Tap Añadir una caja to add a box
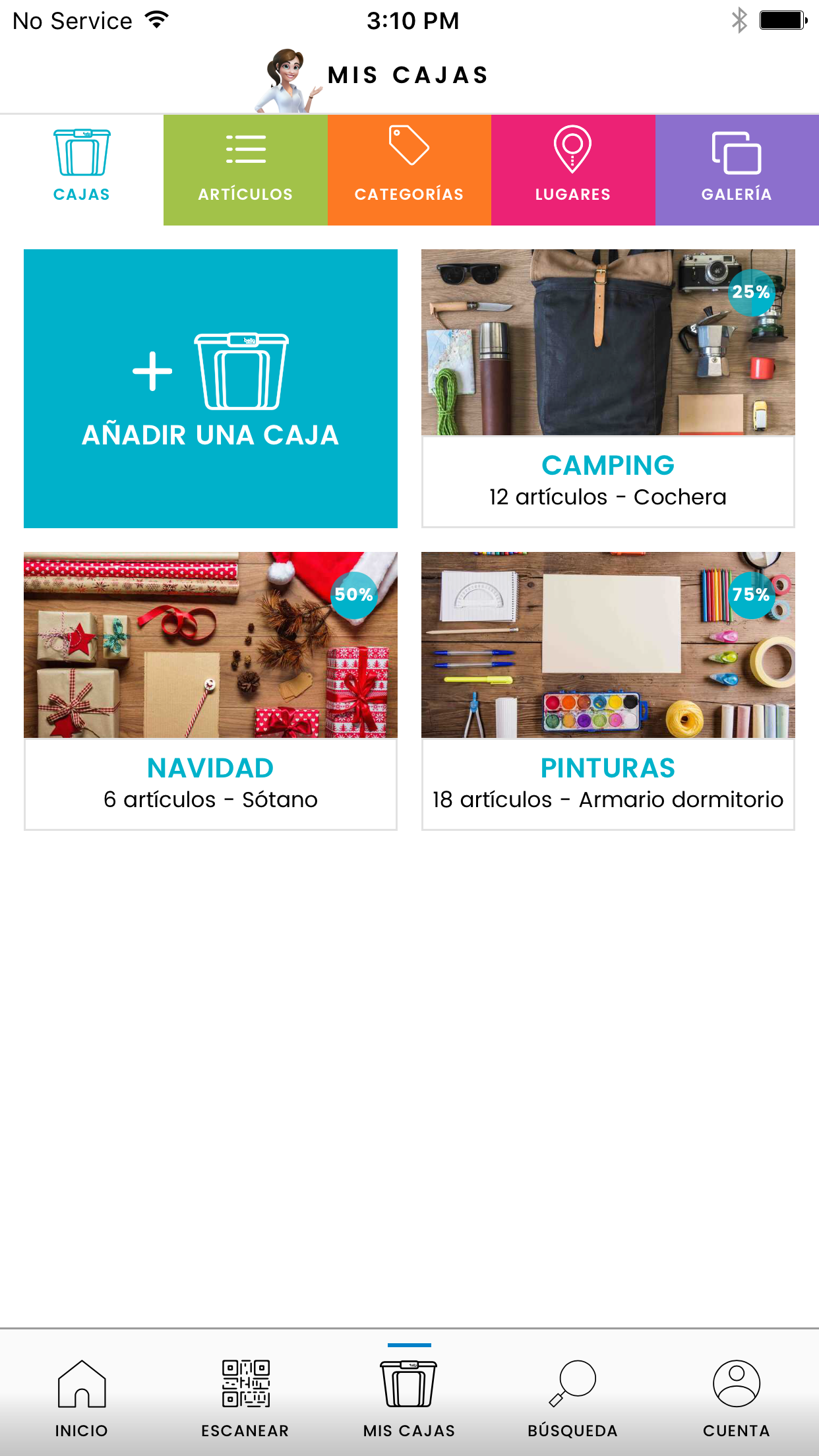The image size is (819, 1456). [x=210, y=388]
